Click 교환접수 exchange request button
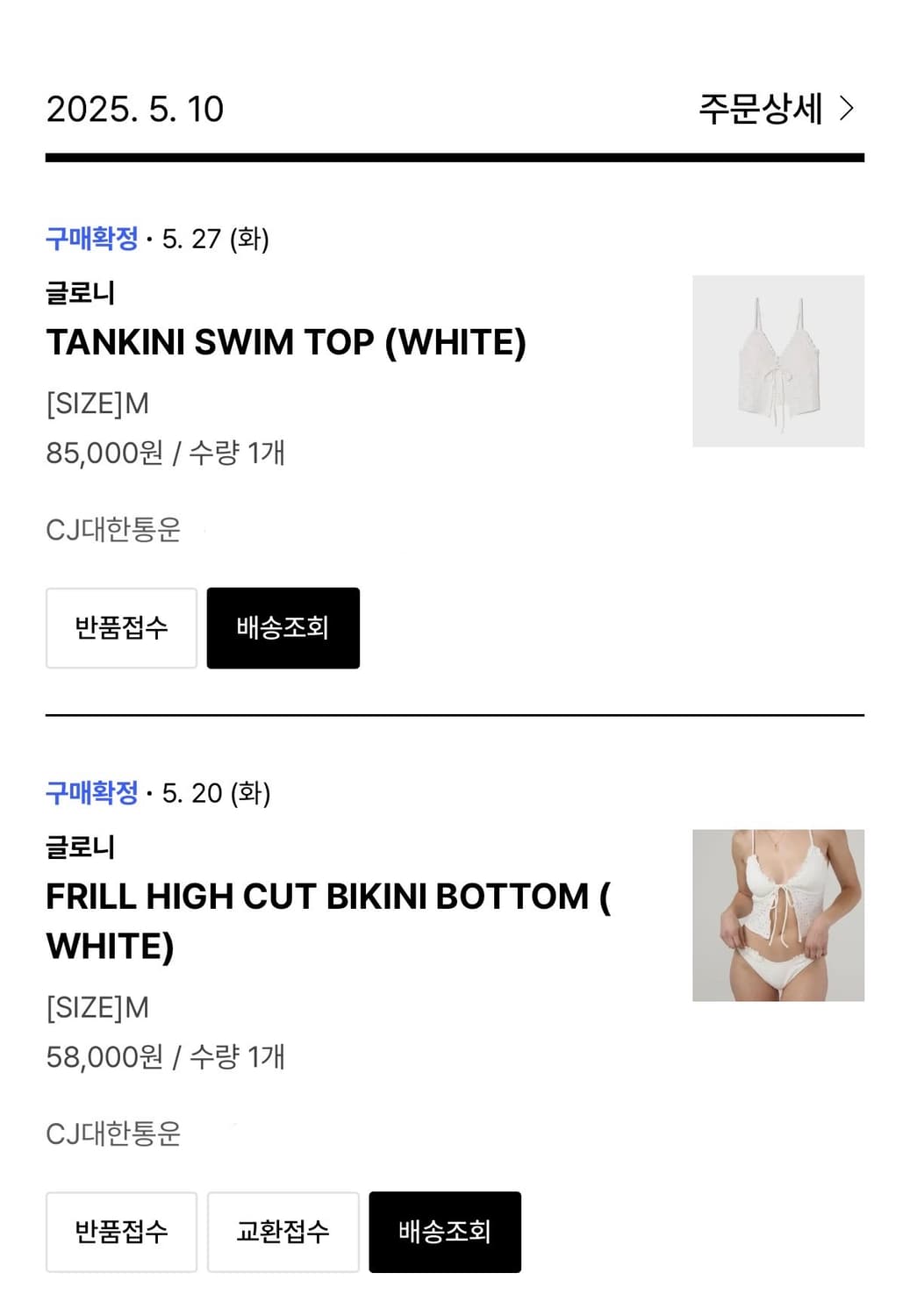910x1316 pixels. click(x=283, y=1232)
